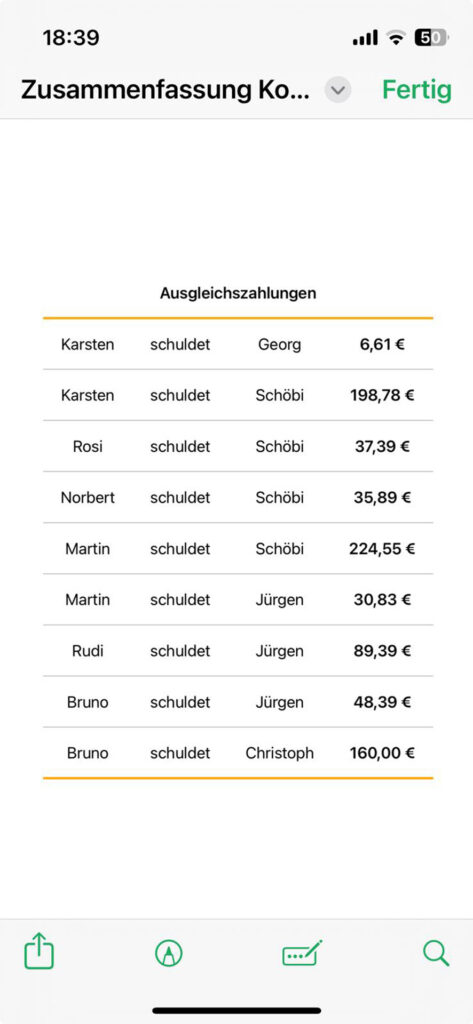Open the share sheet
Viewport: 473px width, 1024px height.
[39, 951]
